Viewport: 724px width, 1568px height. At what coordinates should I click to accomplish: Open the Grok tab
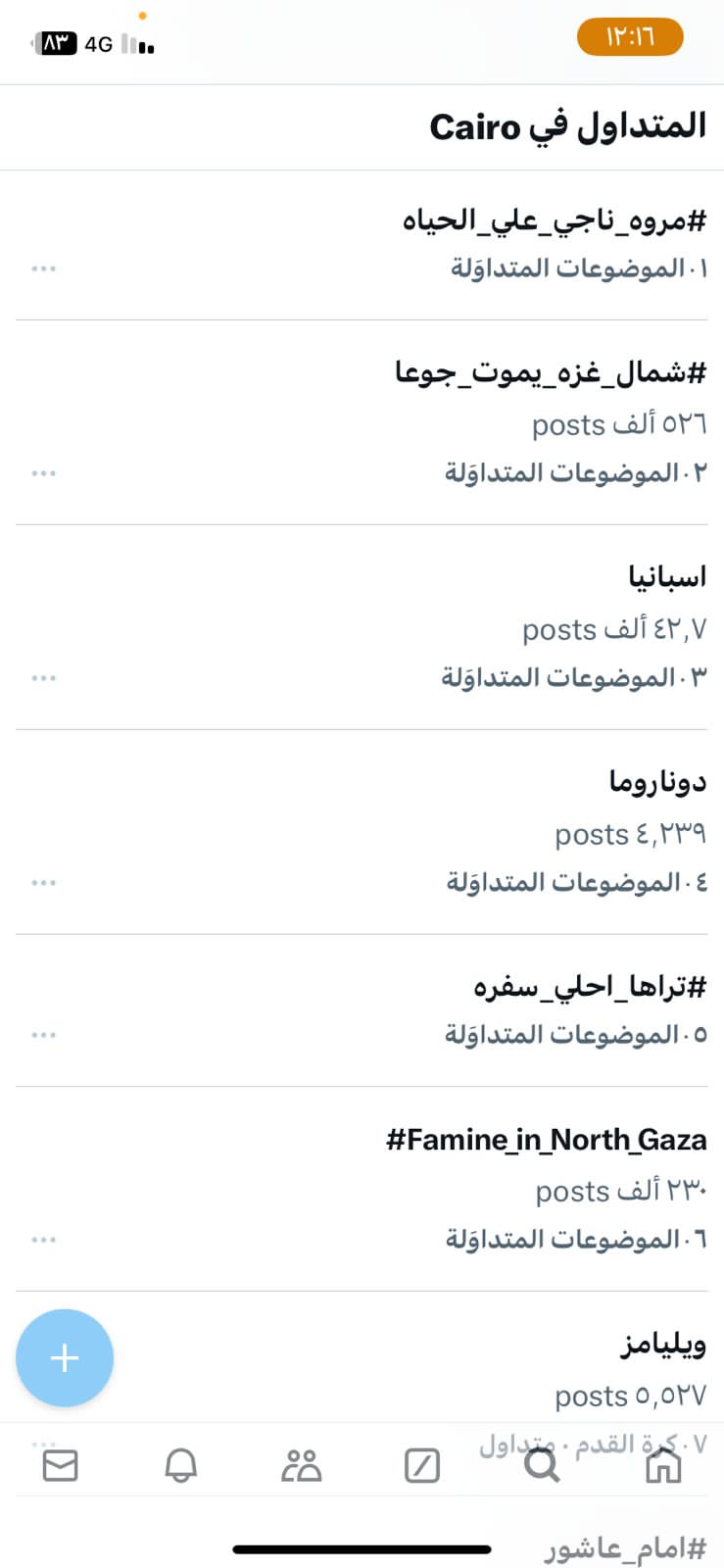coord(422,1466)
